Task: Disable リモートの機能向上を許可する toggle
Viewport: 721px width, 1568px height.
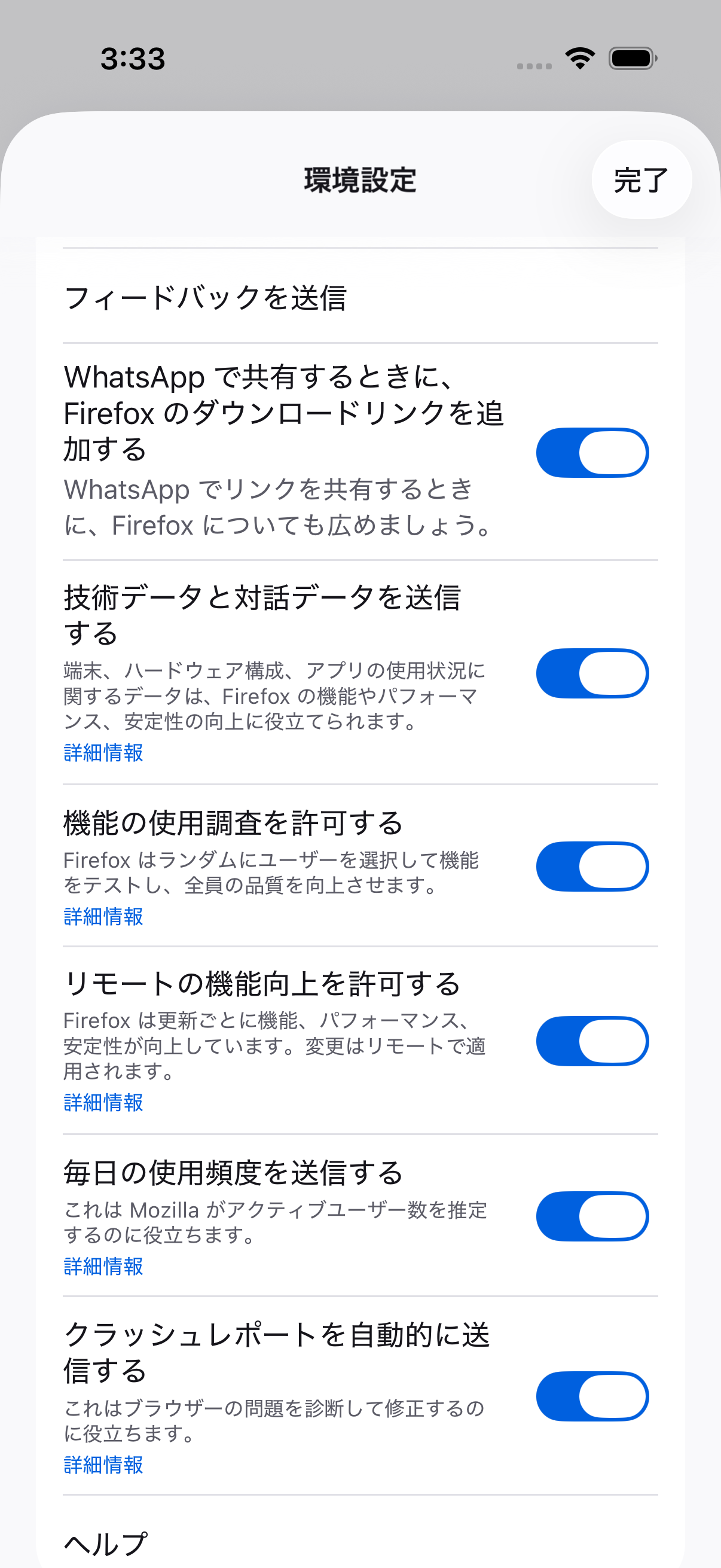Action: click(591, 1041)
